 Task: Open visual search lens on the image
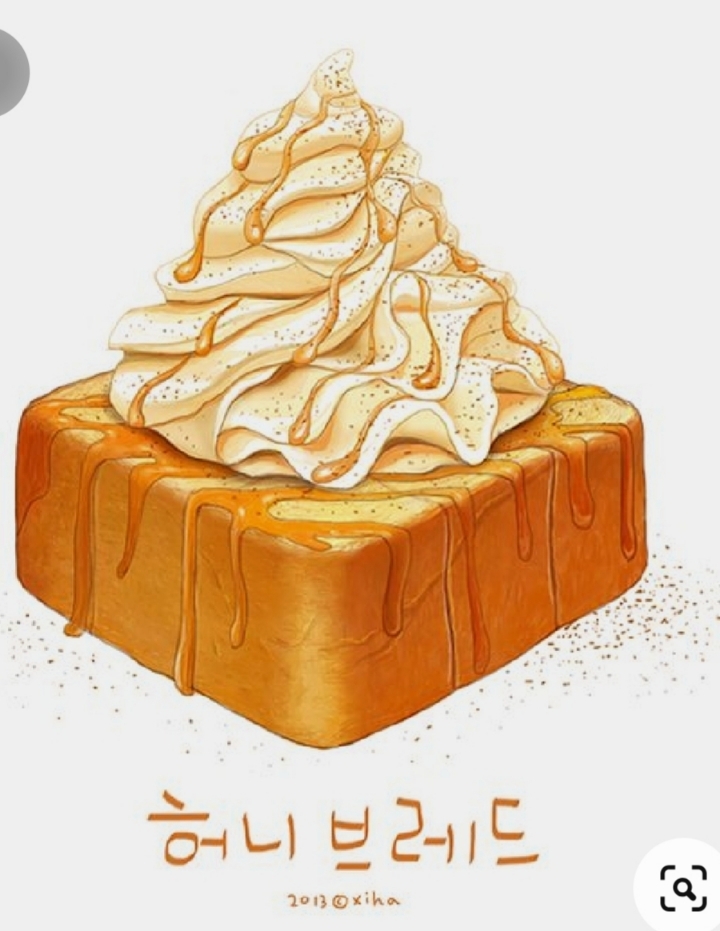point(684,888)
